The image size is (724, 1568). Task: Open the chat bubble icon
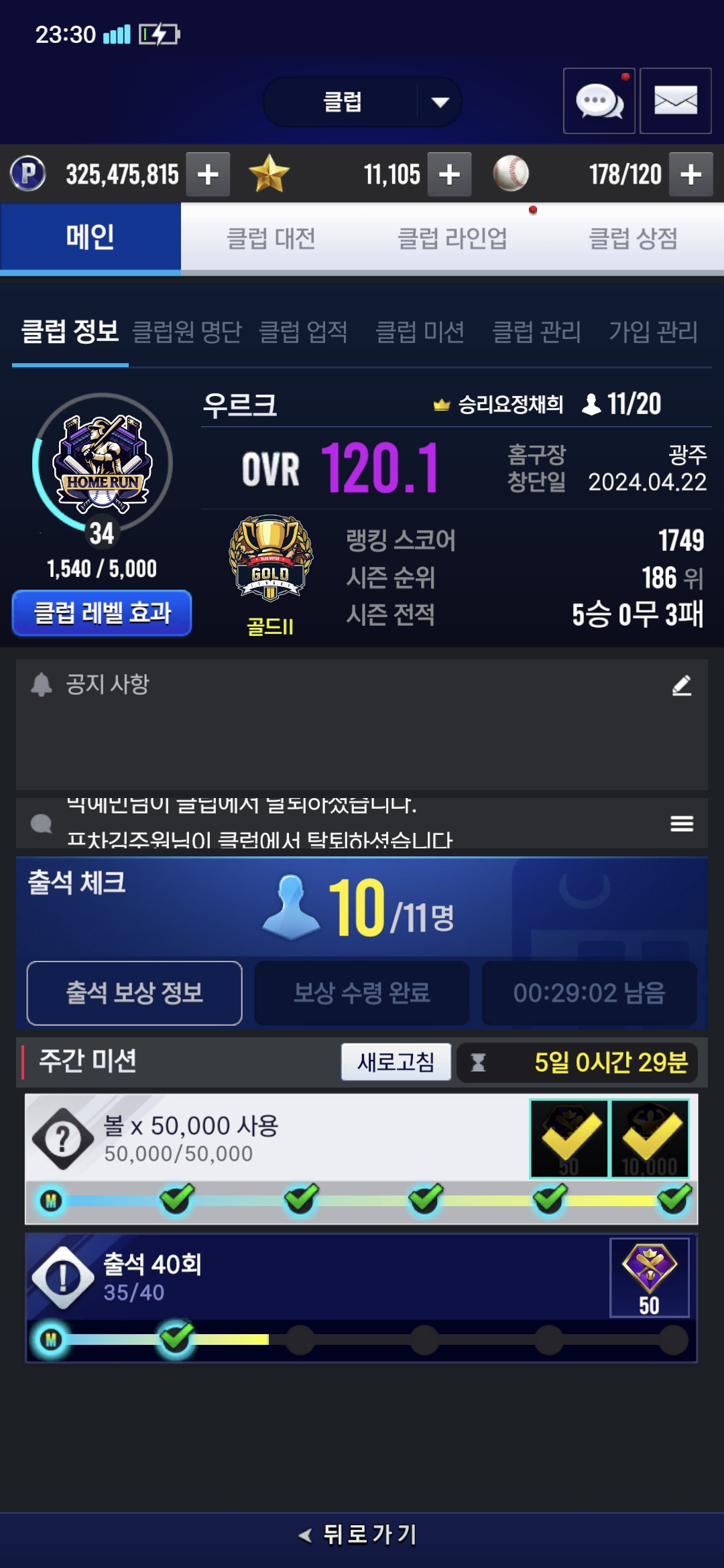click(599, 101)
